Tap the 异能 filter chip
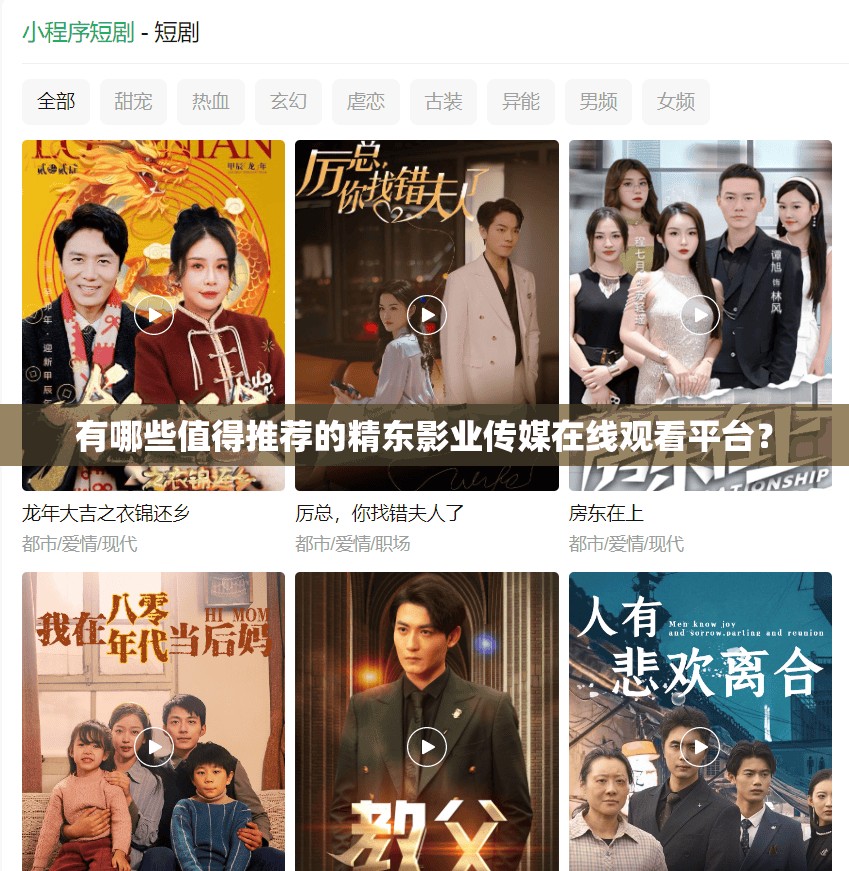 [520, 102]
